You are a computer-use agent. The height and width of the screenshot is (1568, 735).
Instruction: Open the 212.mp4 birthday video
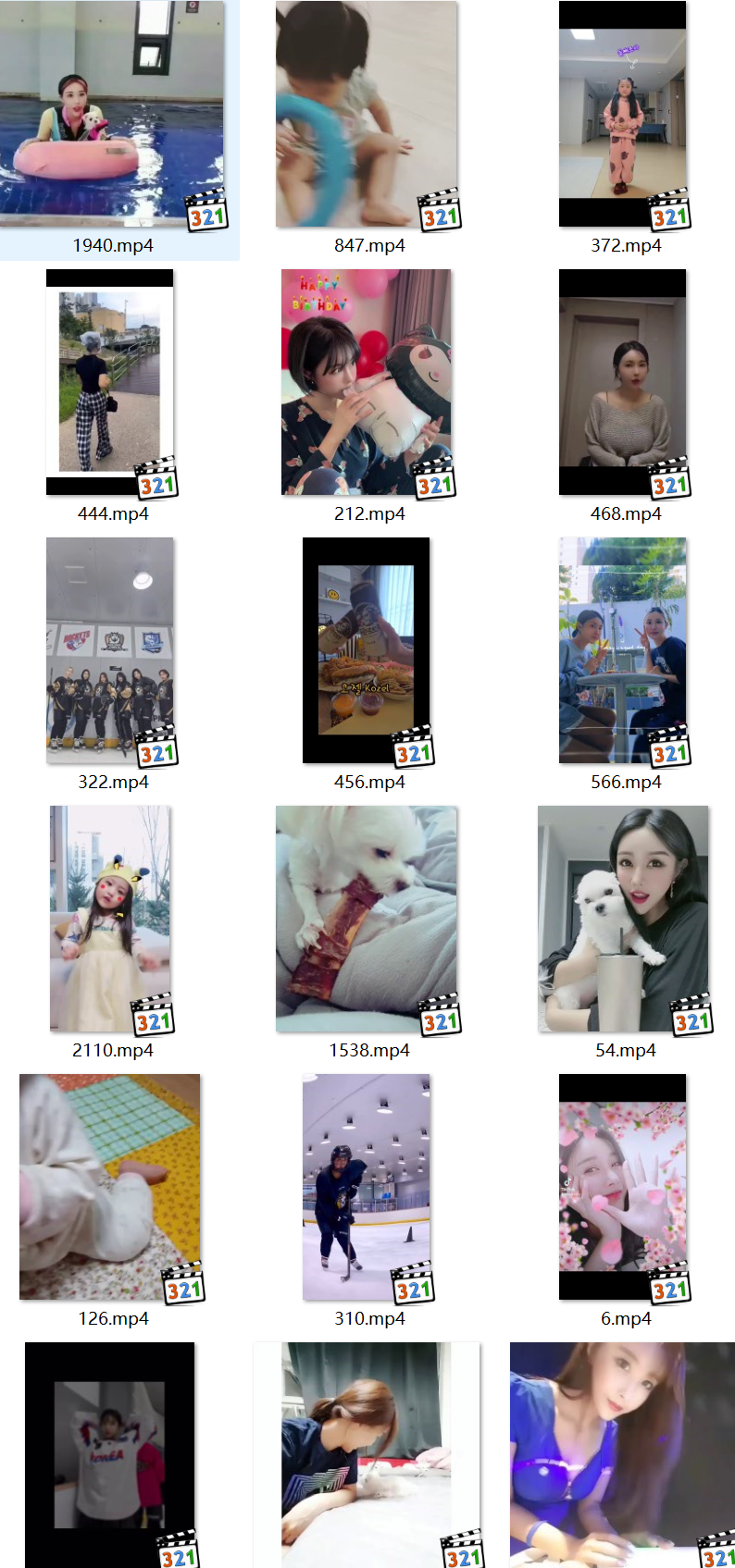point(367,383)
